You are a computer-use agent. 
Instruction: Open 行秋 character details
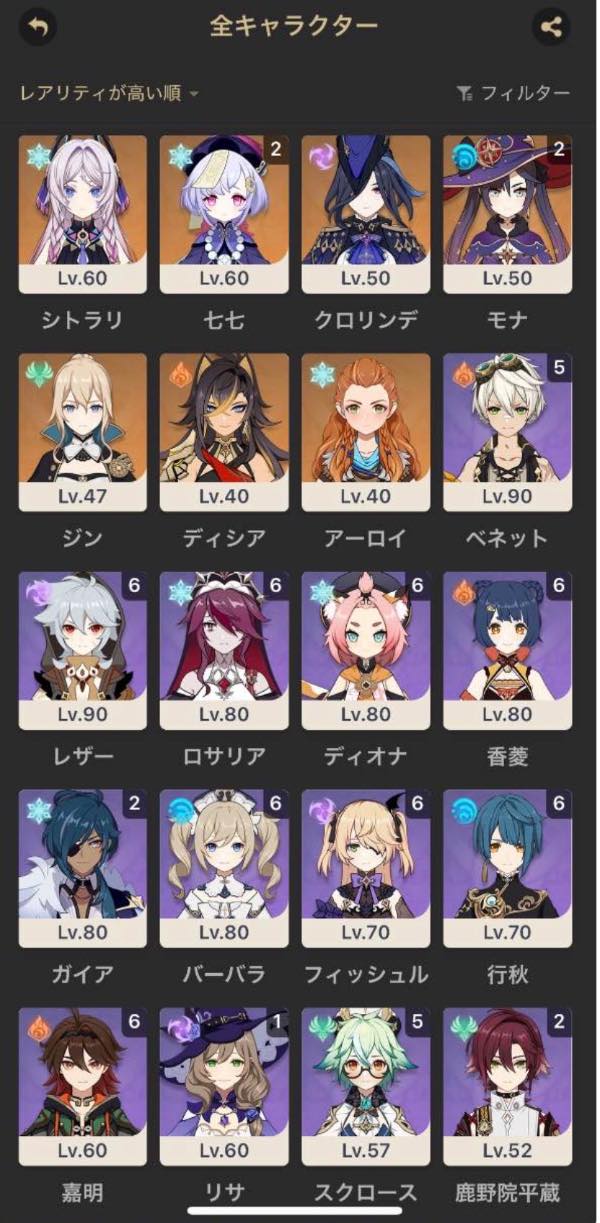click(x=507, y=868)
